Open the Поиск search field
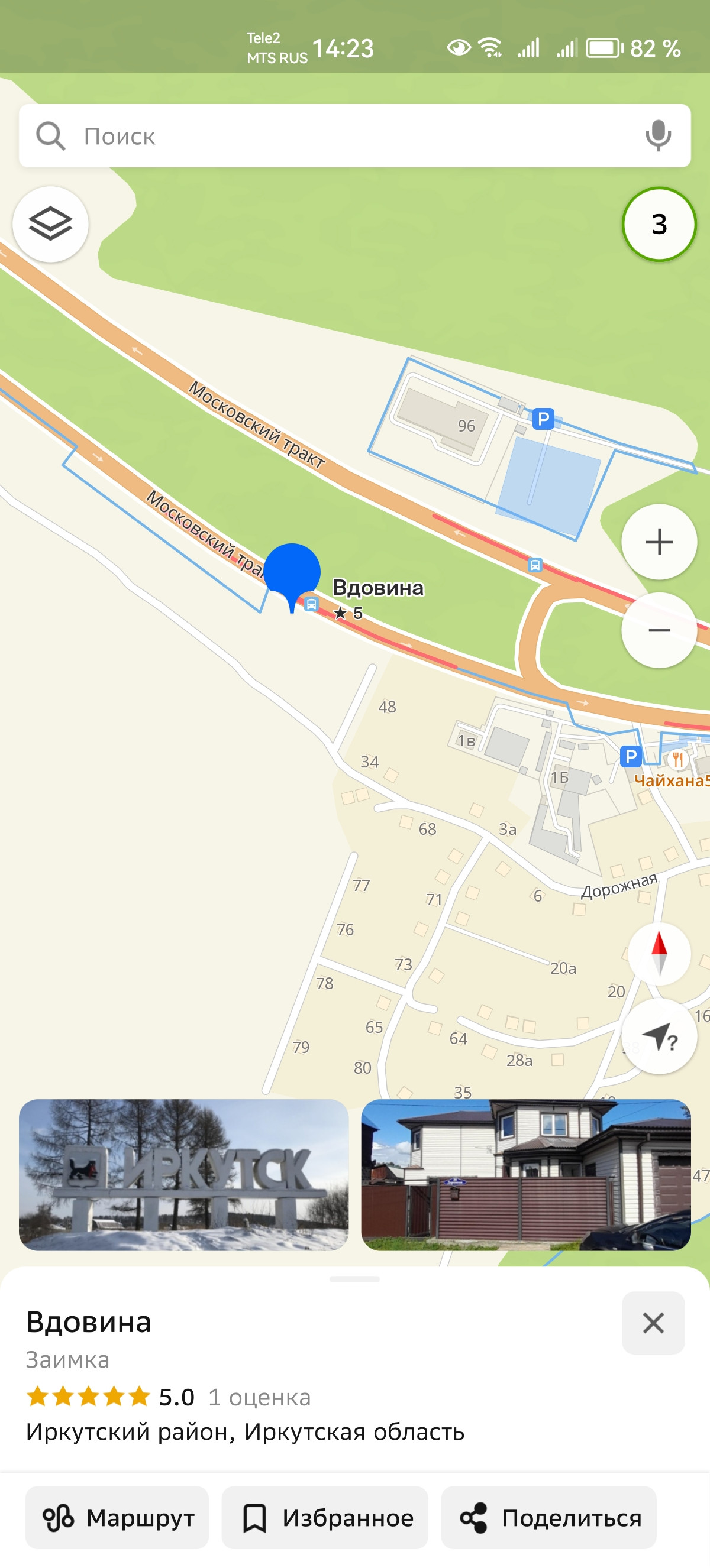Image resolution: width=710 pixels, height=1568 pixels. [x=341, y=136]
